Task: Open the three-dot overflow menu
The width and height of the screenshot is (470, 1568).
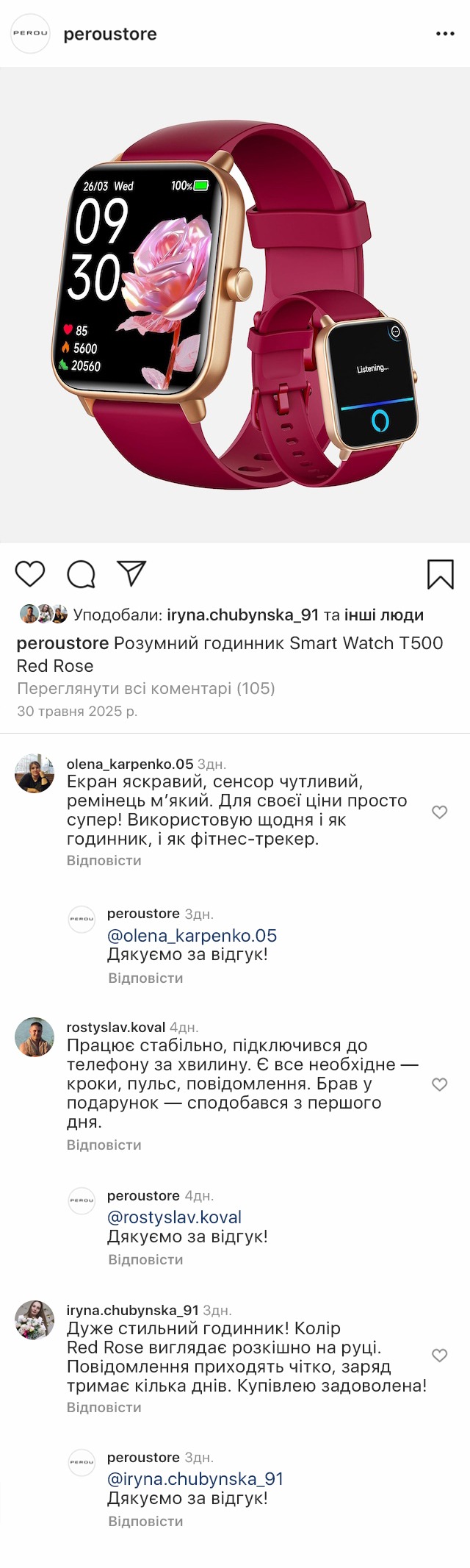Action: click(445, 34)
